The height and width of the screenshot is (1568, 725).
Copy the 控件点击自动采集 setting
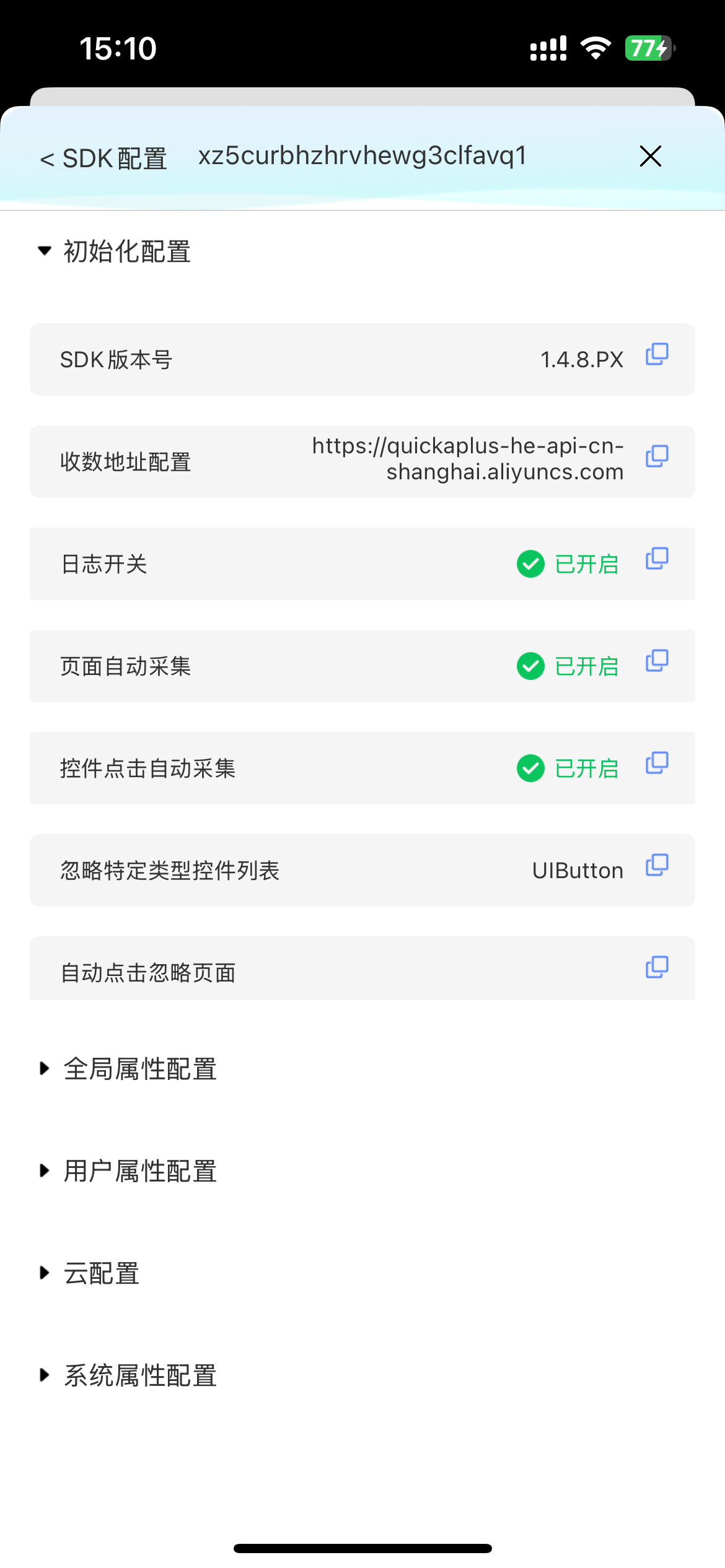657,764
